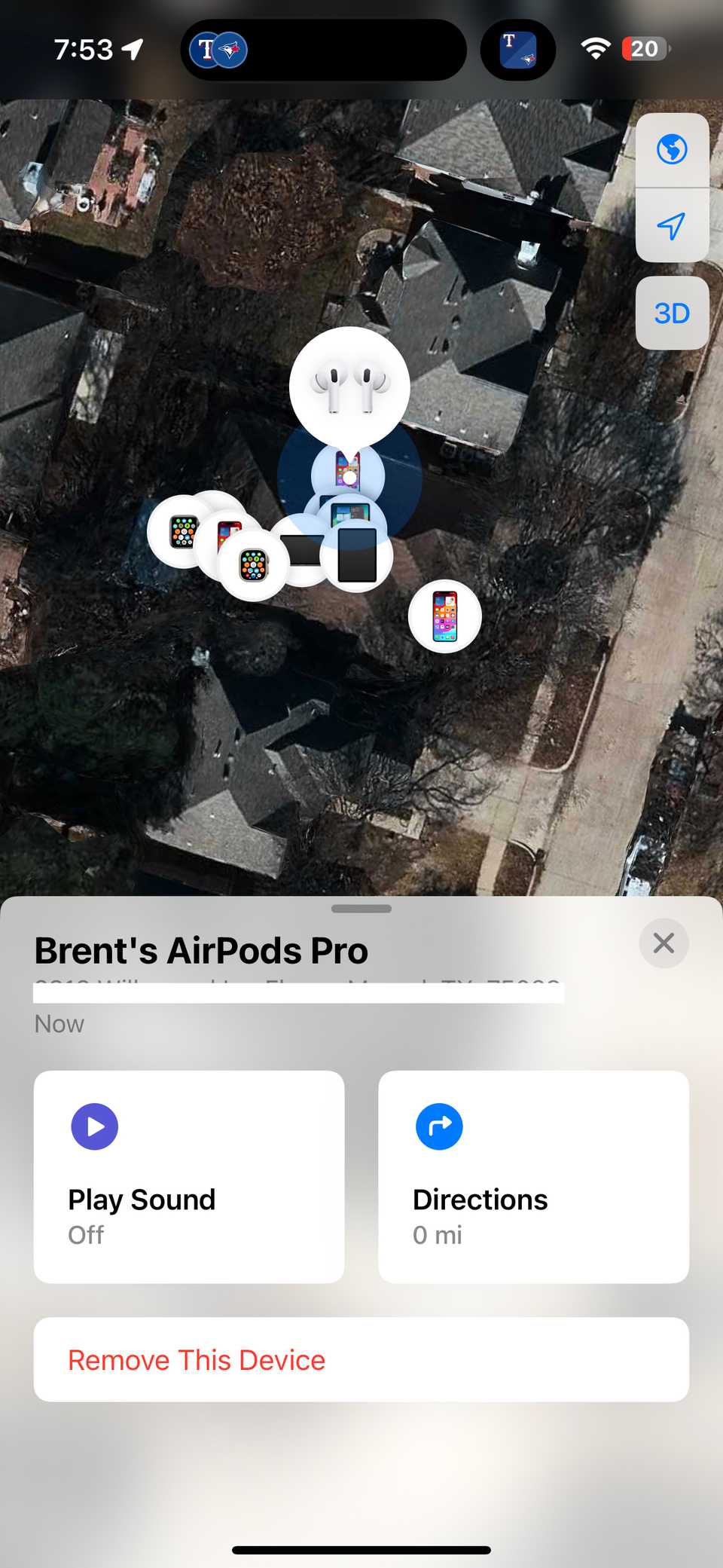Tap the Directions arrow icon
Image resolution: width=723 pixels, height=1568 pixels.
[438, 1126]
